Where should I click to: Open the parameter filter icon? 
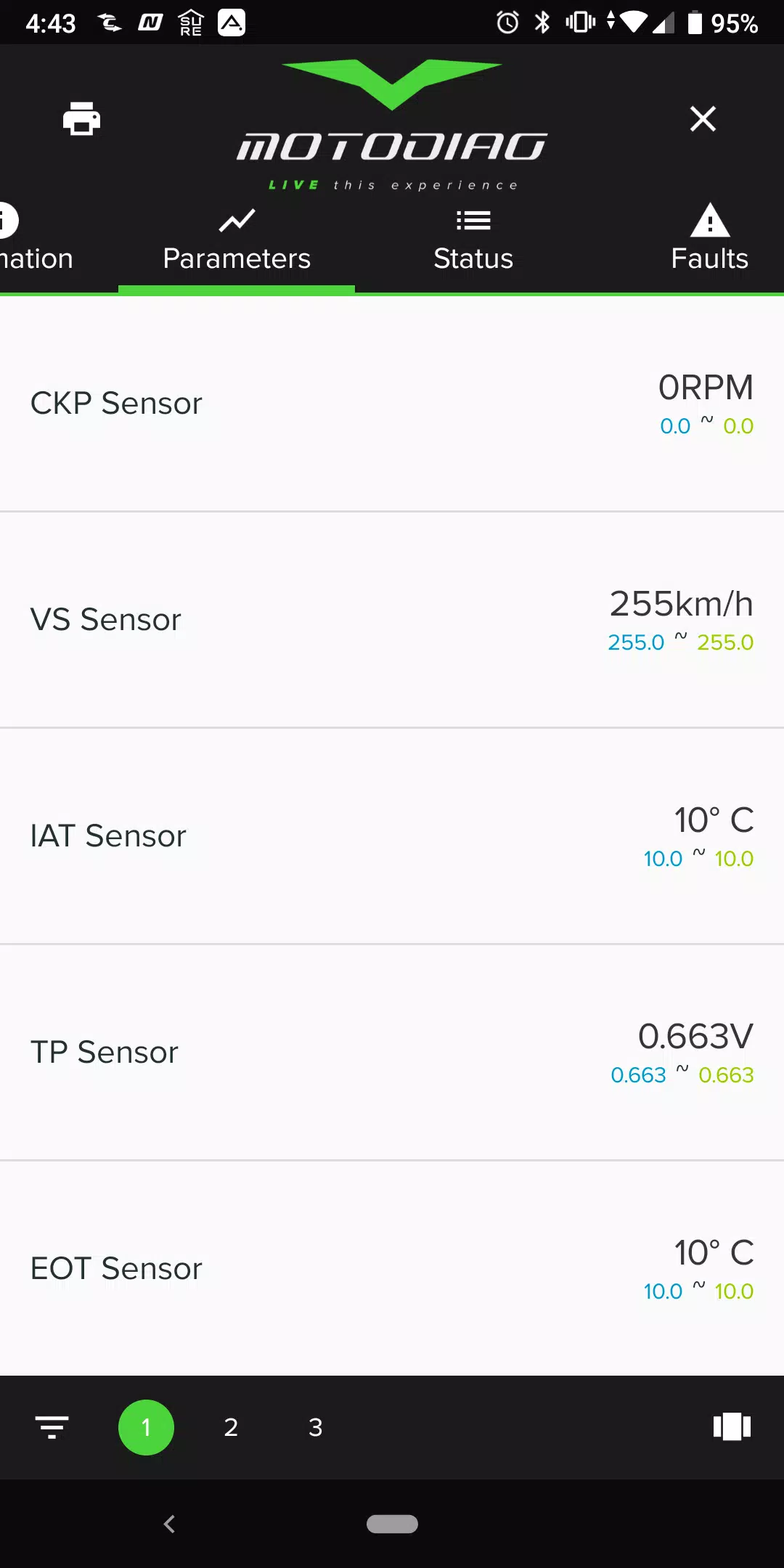coord(52,1427)
